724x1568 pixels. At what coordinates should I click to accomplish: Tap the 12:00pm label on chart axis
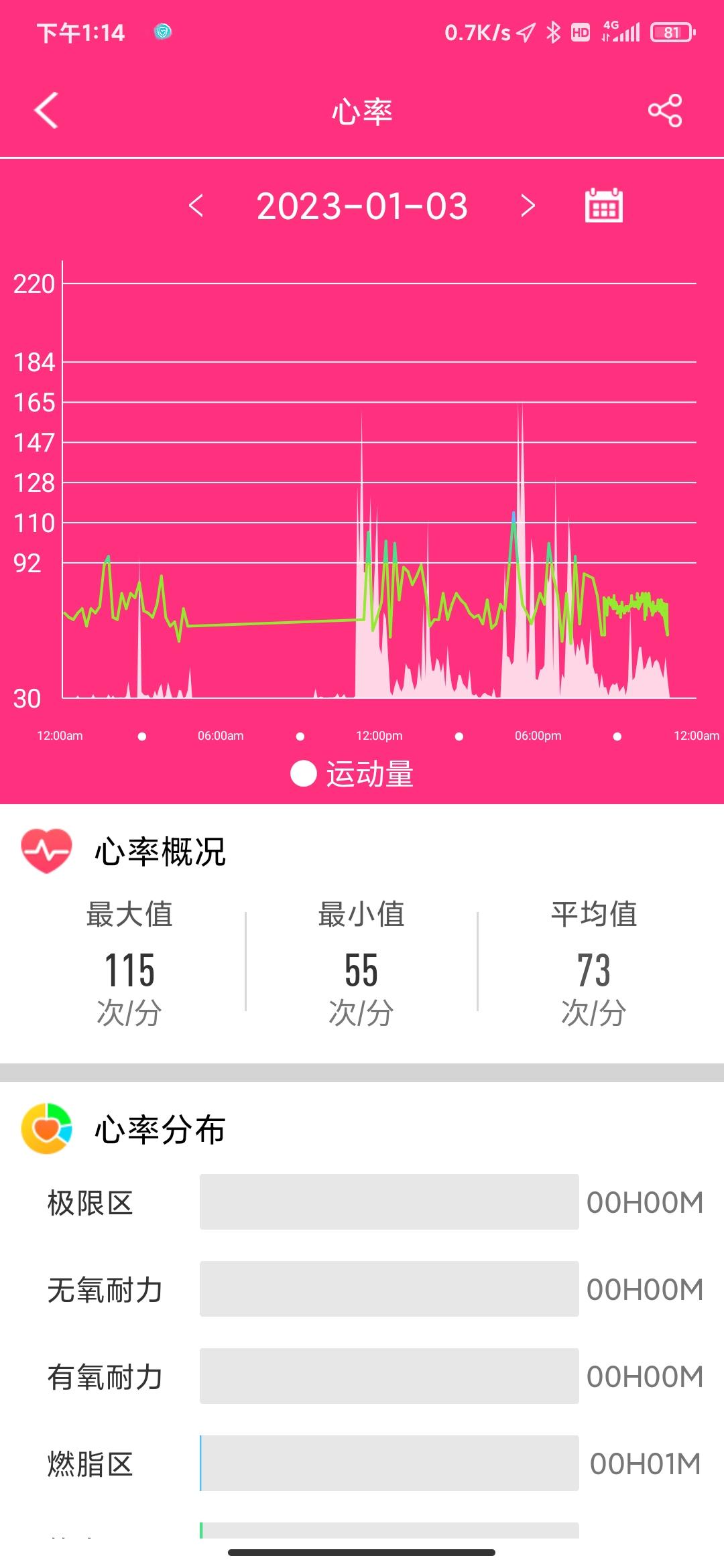(379, 734)
